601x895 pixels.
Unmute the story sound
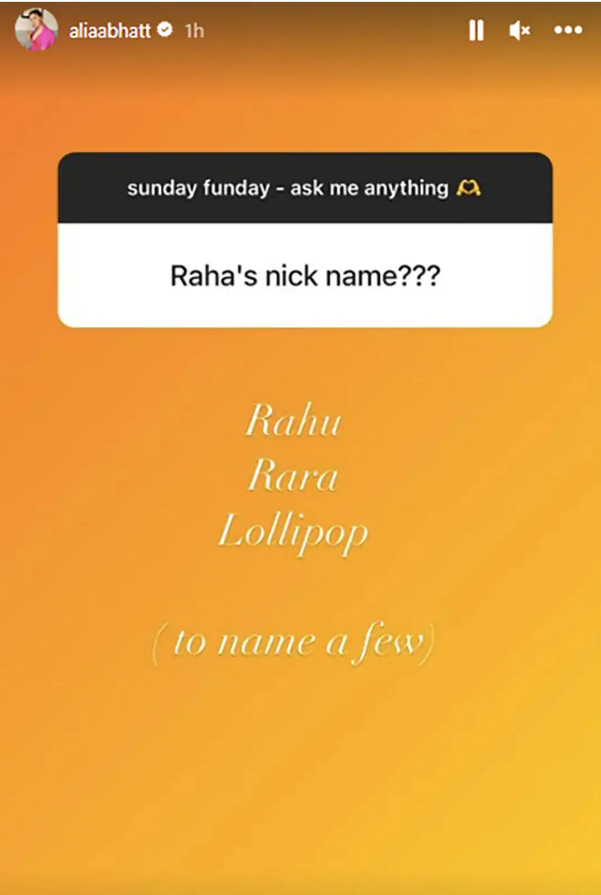(519, 31)
